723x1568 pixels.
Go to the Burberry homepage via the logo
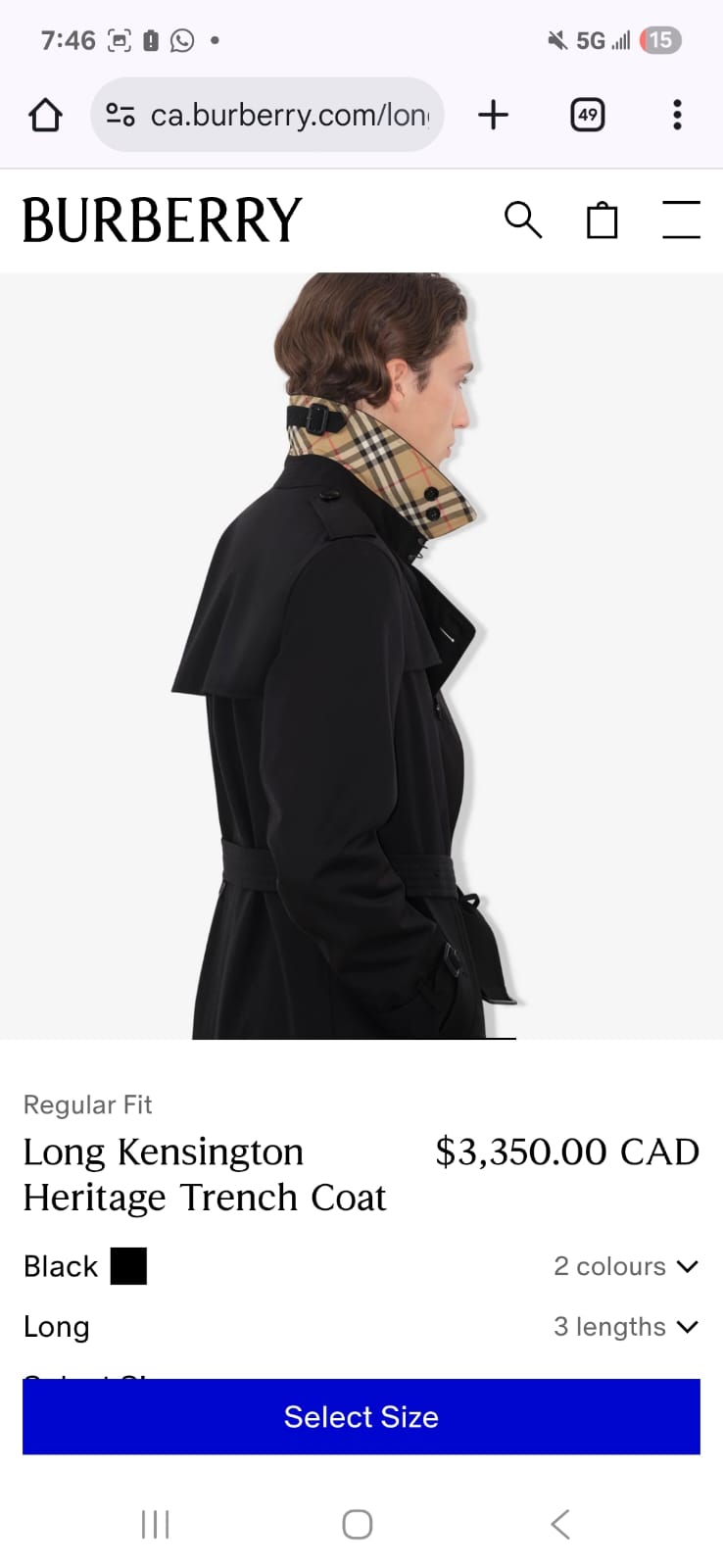[x=163, y=220]
